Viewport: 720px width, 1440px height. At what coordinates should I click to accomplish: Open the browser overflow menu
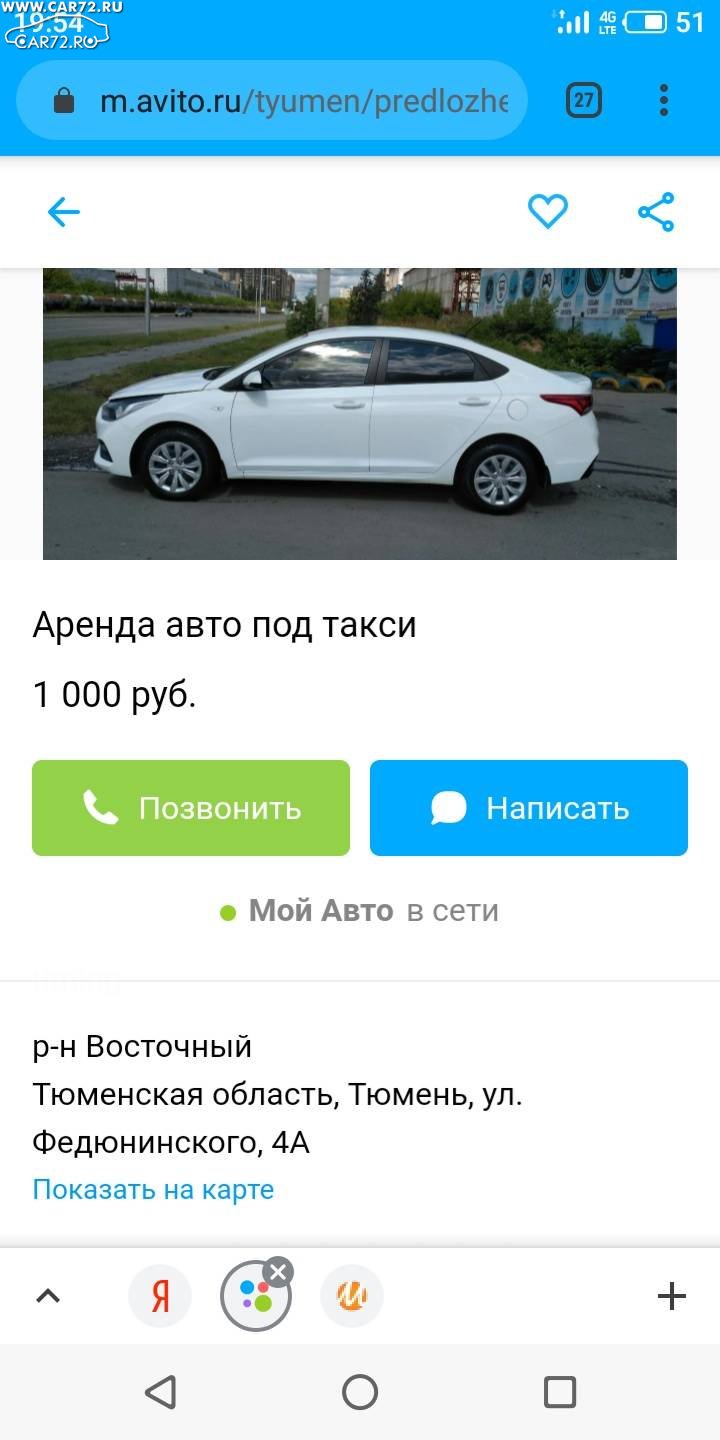tap(664, 101)
